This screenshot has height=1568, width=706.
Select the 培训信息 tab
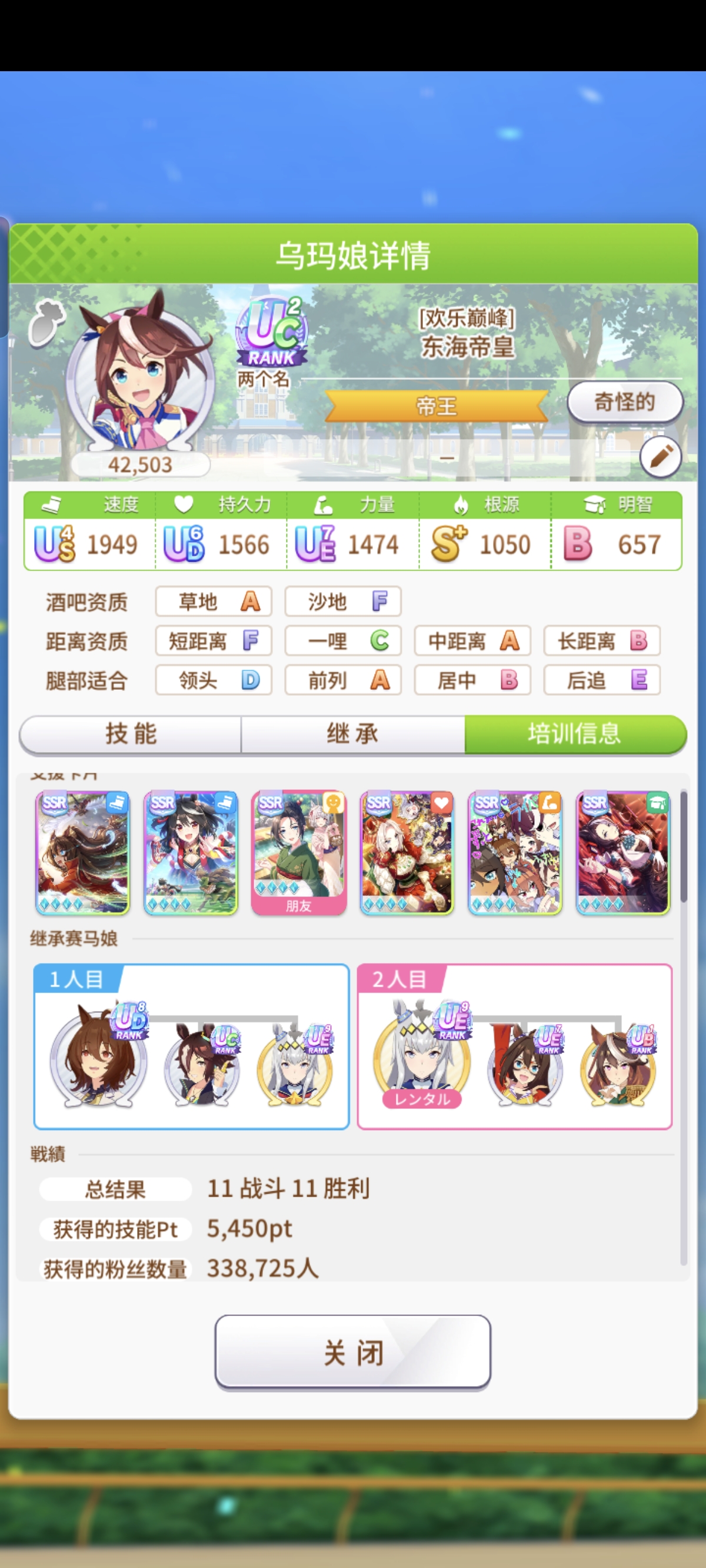pyautogui.click(x=575, y=733)
